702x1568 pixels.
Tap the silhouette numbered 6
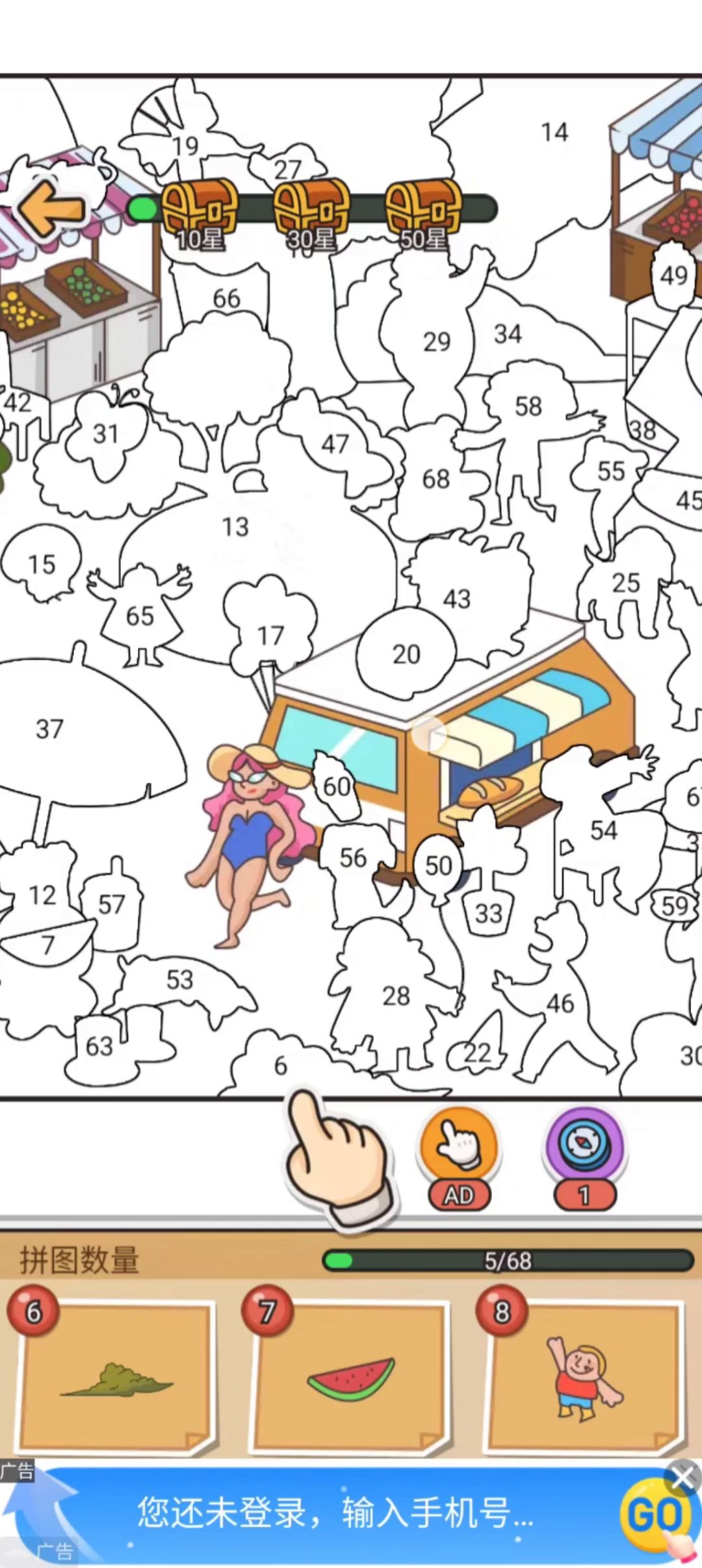pos(279,1066)
